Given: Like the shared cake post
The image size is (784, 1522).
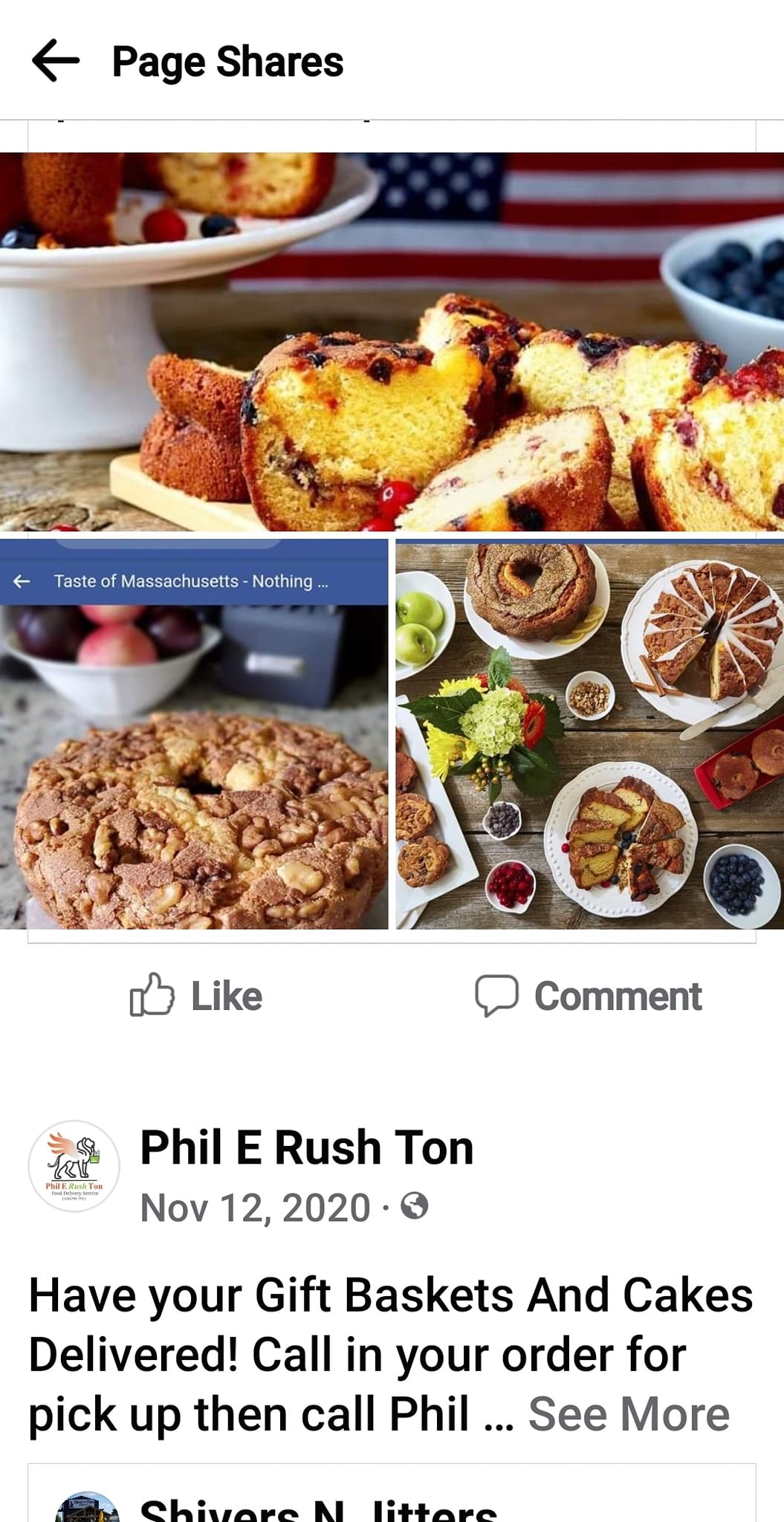Looking at the screenshot, I should [x=196, y=996].
